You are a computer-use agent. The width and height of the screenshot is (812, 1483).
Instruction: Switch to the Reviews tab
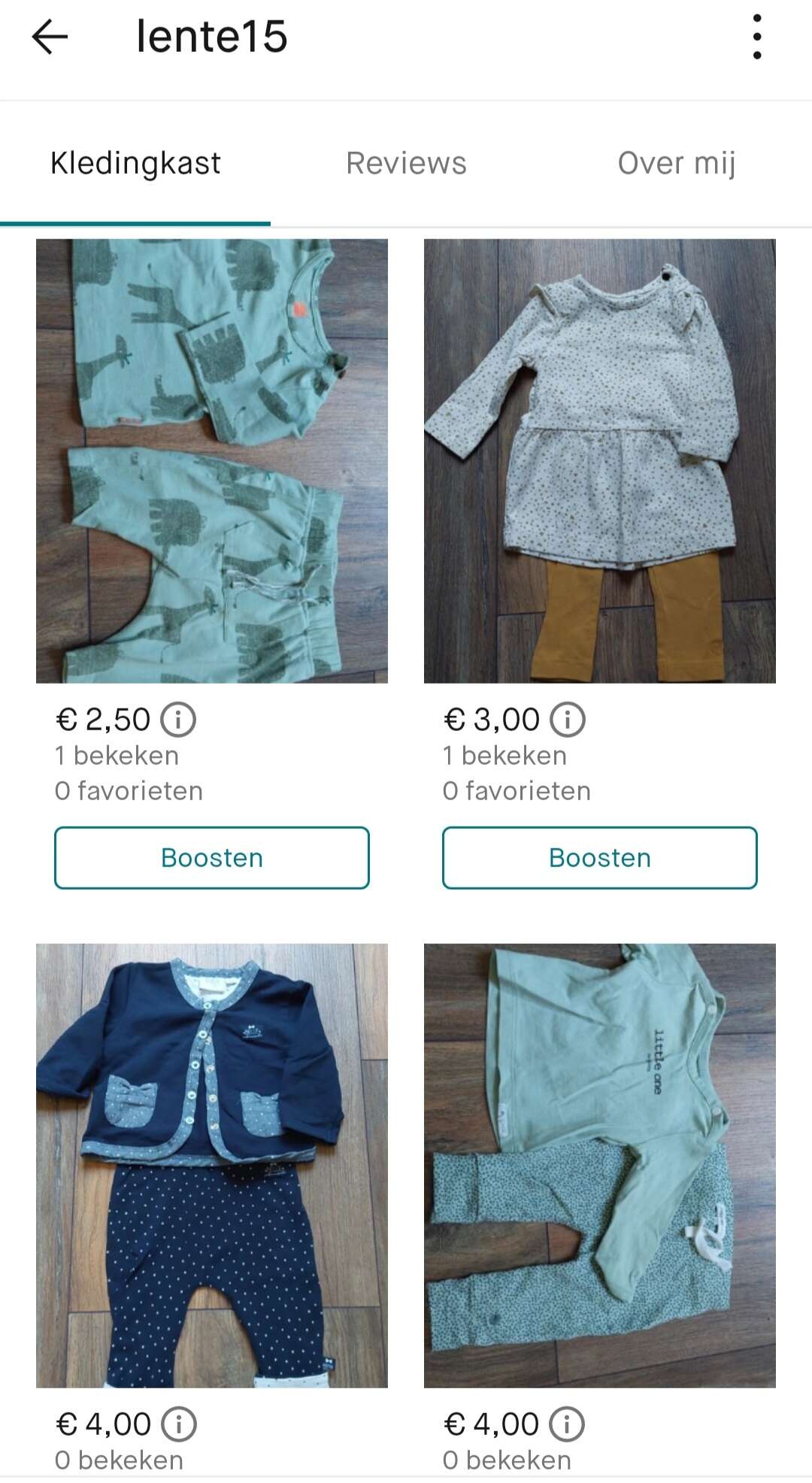pos(406,163)
